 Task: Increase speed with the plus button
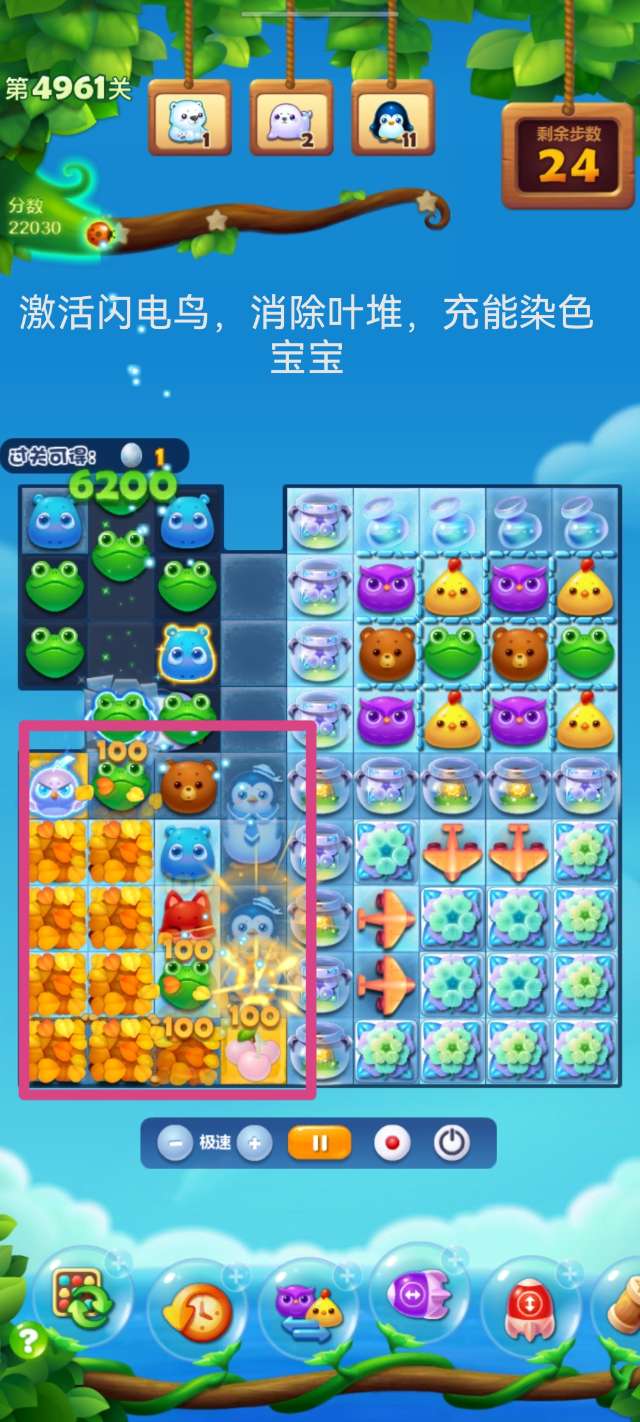coord(255,1142)
